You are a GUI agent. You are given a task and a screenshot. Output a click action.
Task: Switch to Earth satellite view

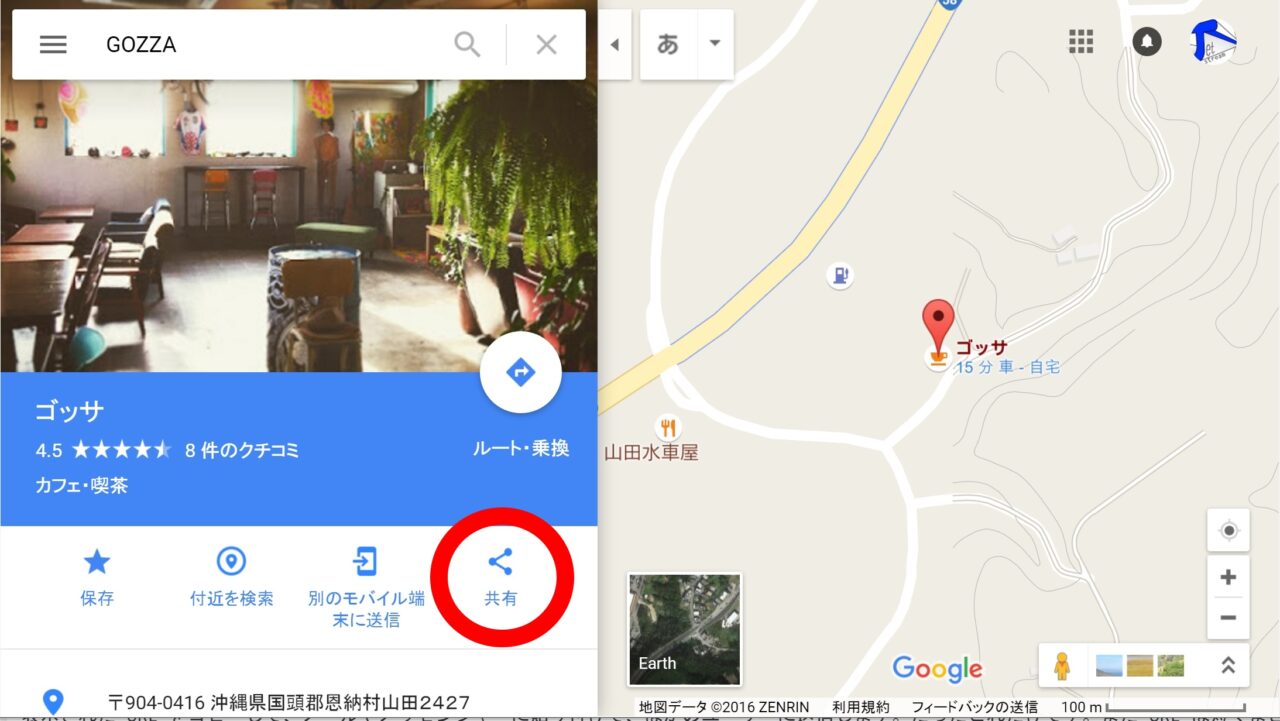(685, 629)
